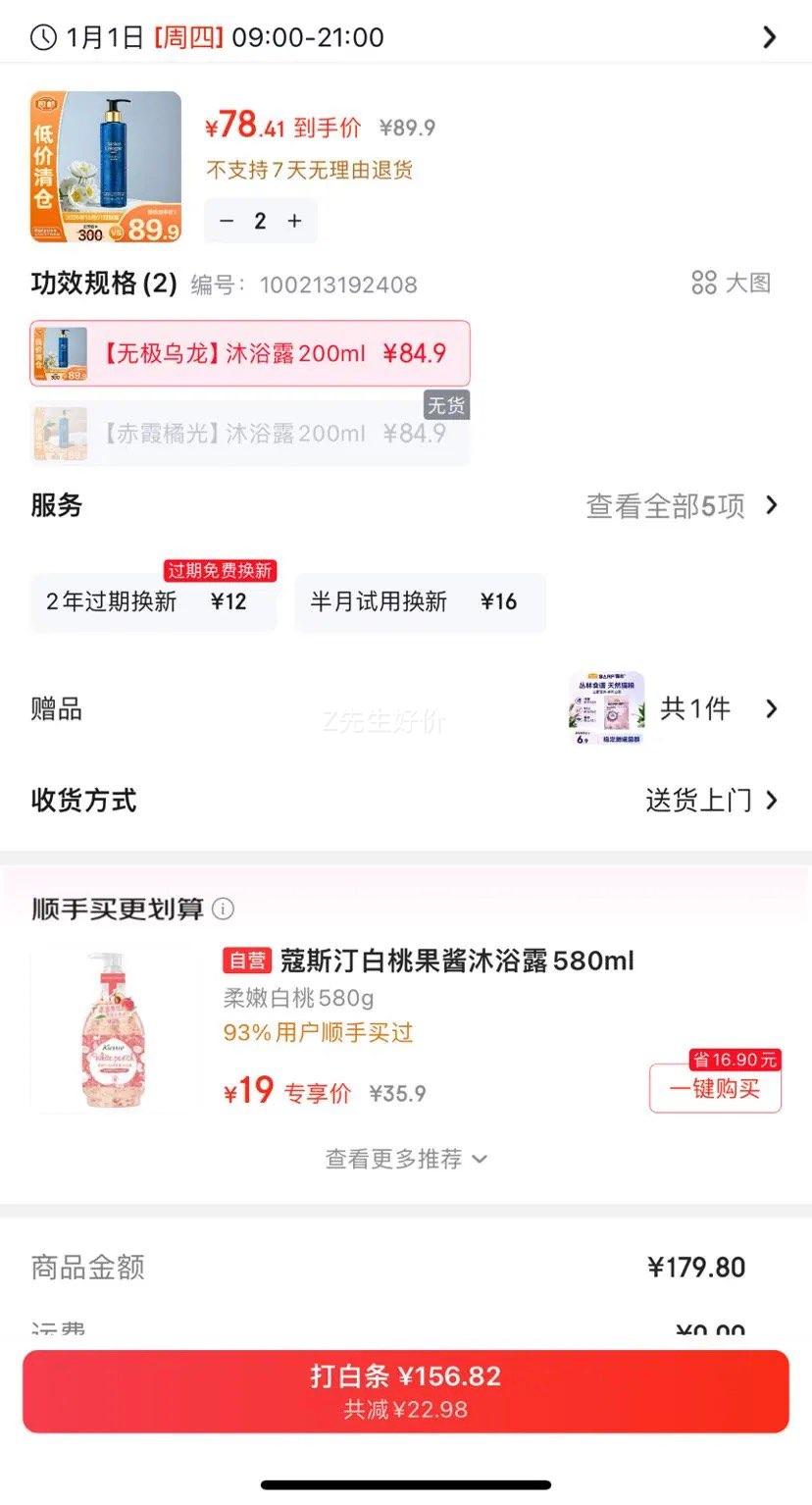
Task: Click the blue body wash product thumbnail
Action: point(105,165)
